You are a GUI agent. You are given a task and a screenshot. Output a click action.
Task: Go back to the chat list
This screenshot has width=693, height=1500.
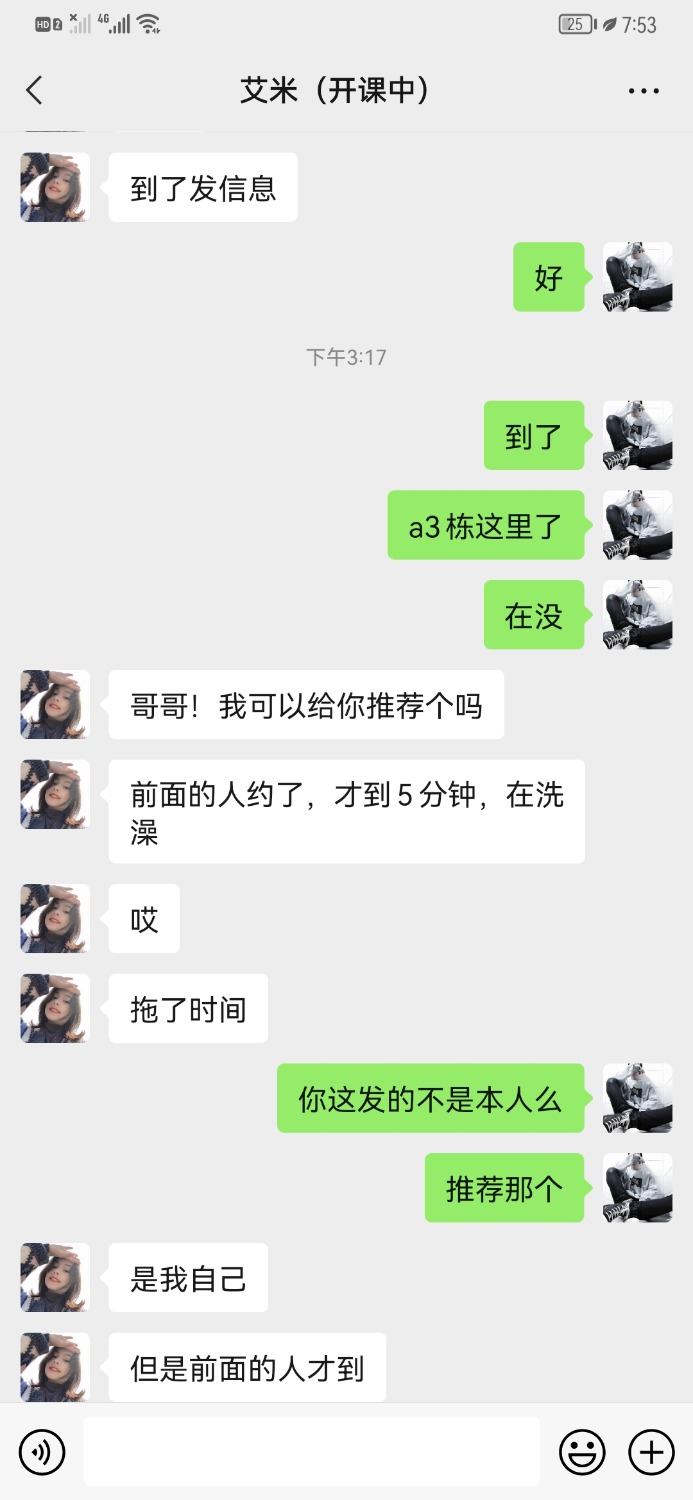point(34,91)
